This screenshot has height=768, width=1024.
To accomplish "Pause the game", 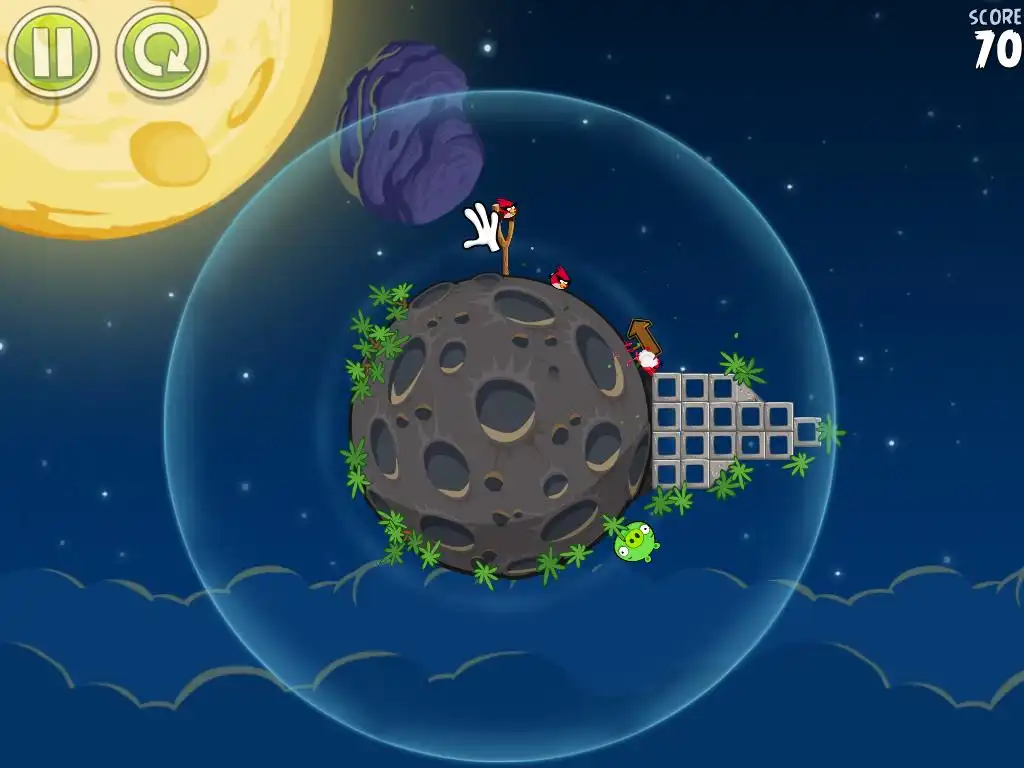I will pos(52,51).
